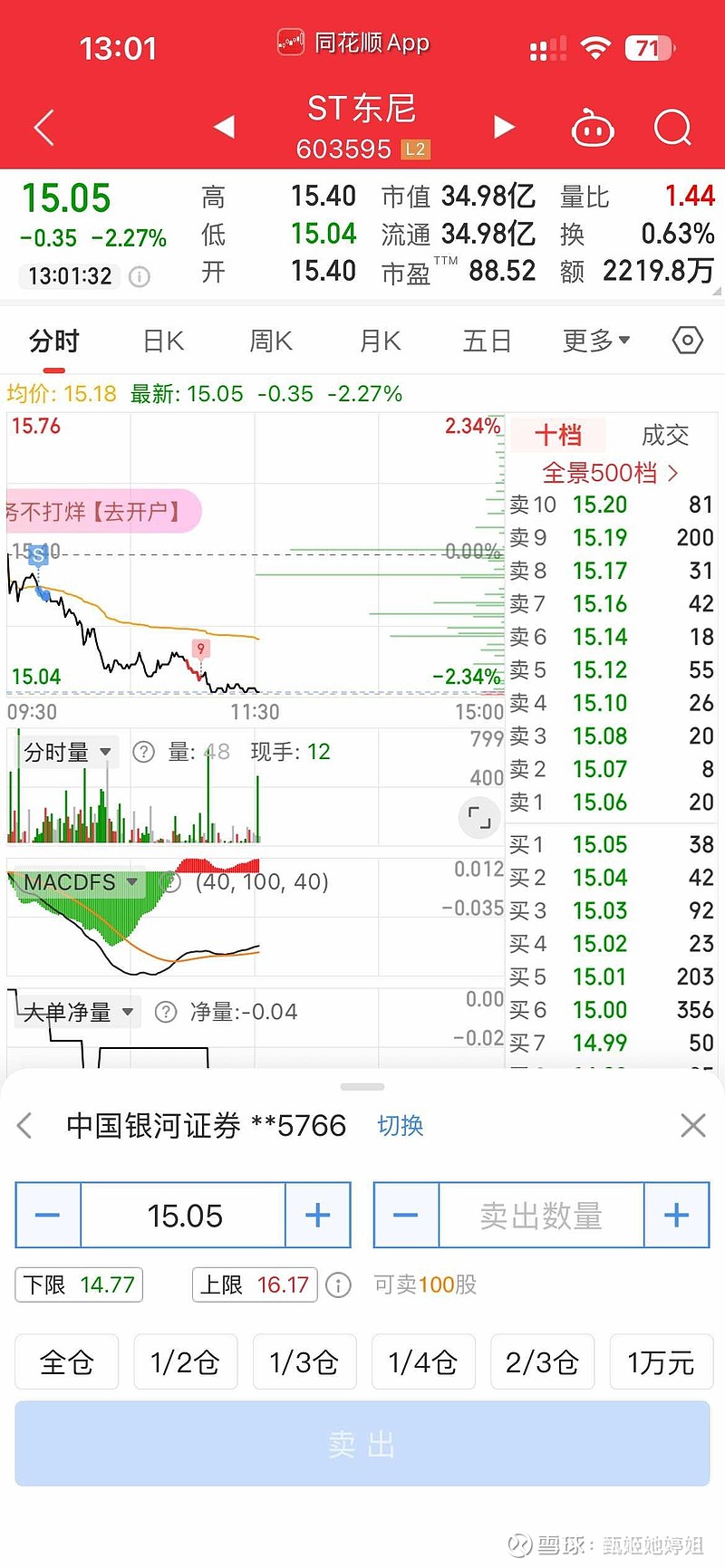Choose the 1/2仓 position shortcut
Screen dimensions: 725x1568
(x=185, y=1362)
